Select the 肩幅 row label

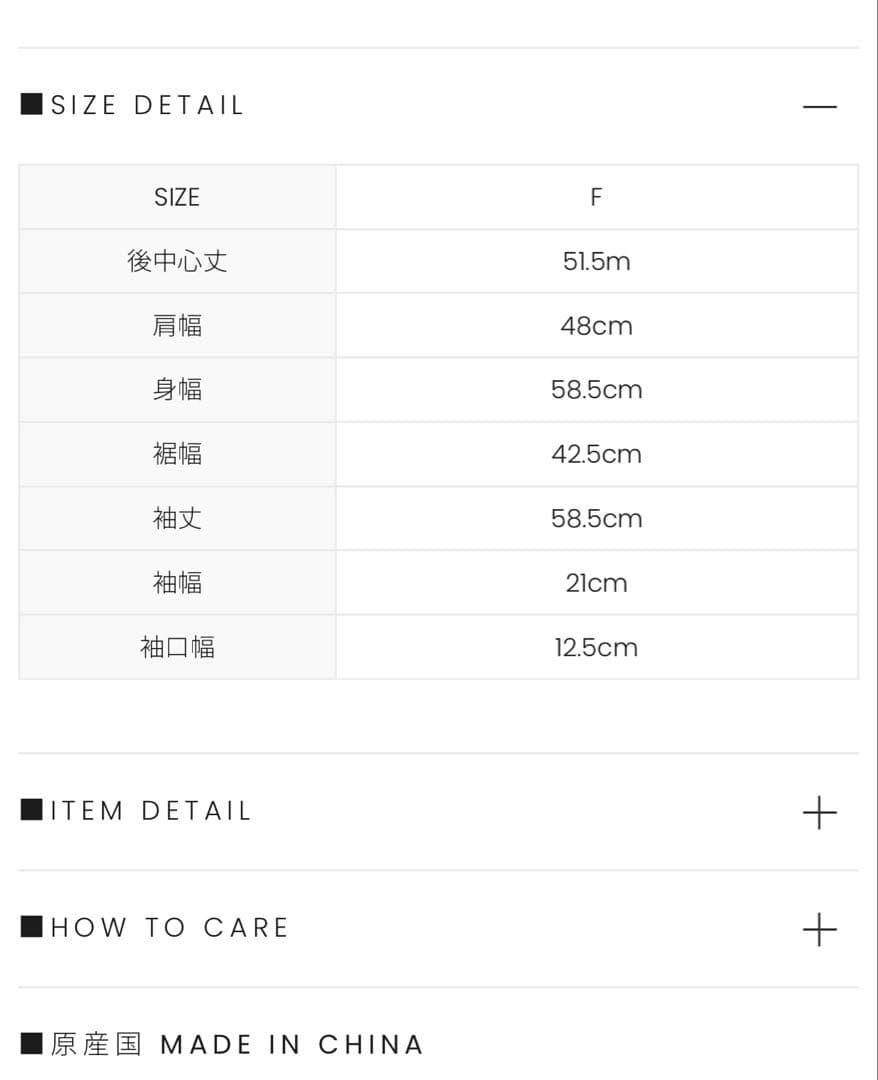(x=176, y=325)
